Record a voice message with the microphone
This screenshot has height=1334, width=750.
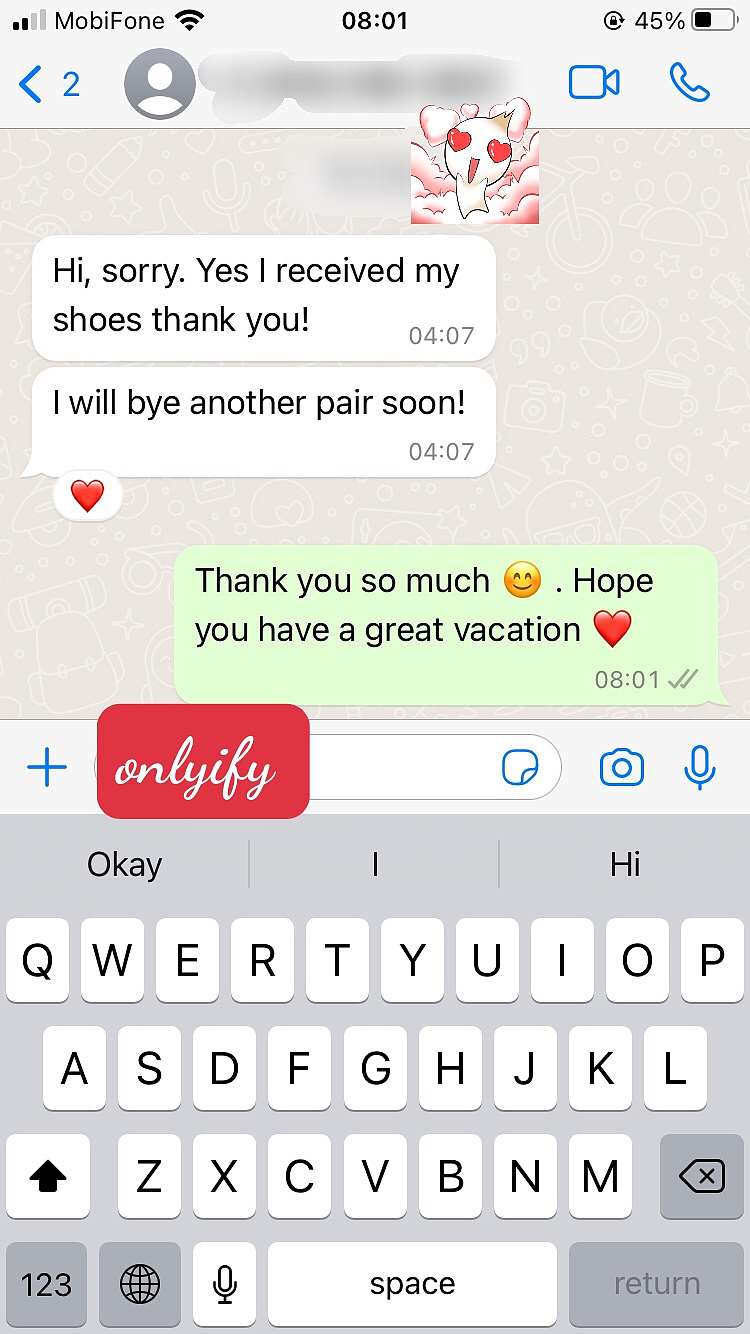click(700, 768)
